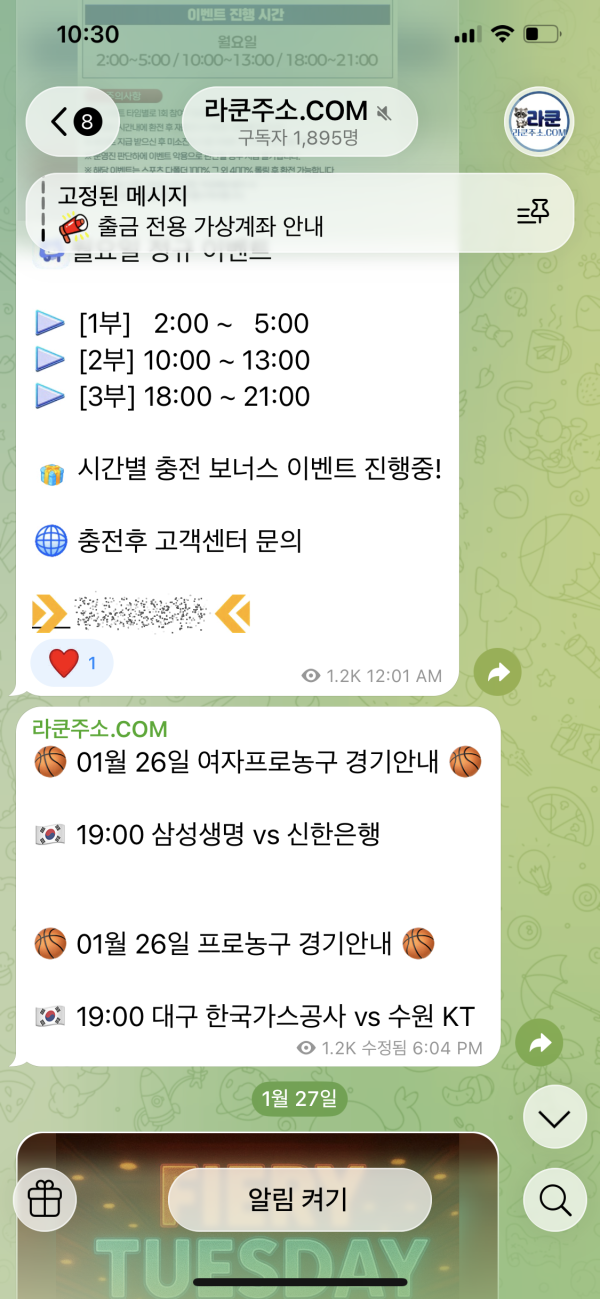Forward the 시간별 충전 보너스 이벤트 post

(x=497, y=674)
